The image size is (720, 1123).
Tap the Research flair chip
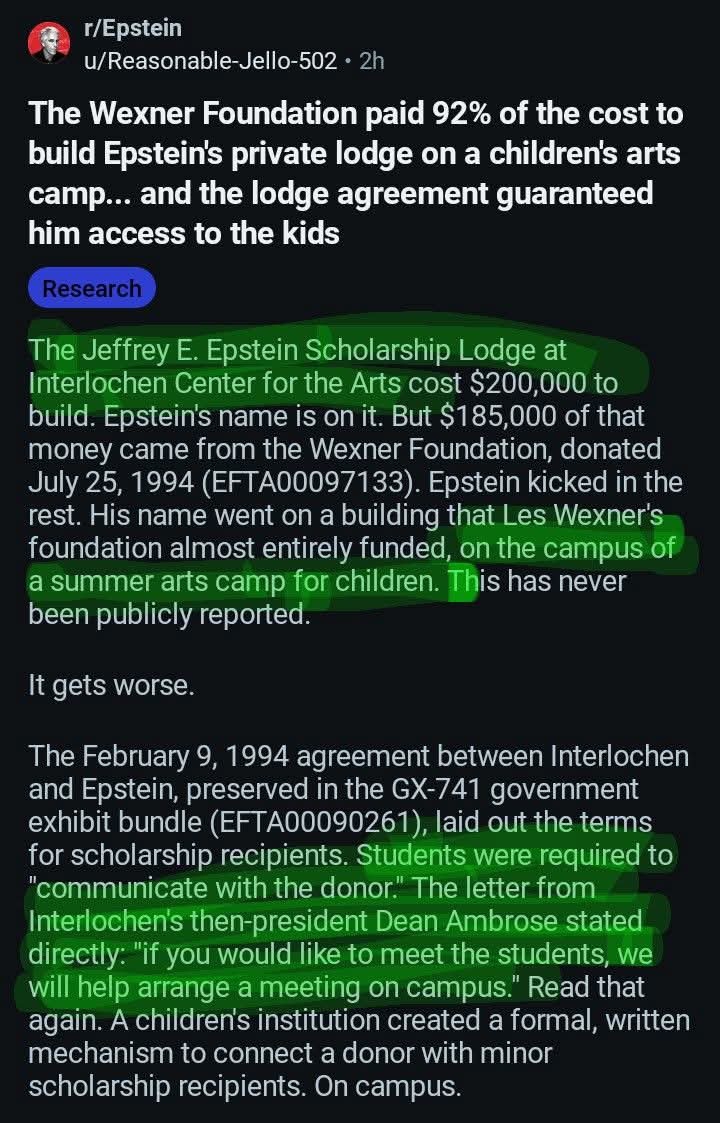point(92,288)
